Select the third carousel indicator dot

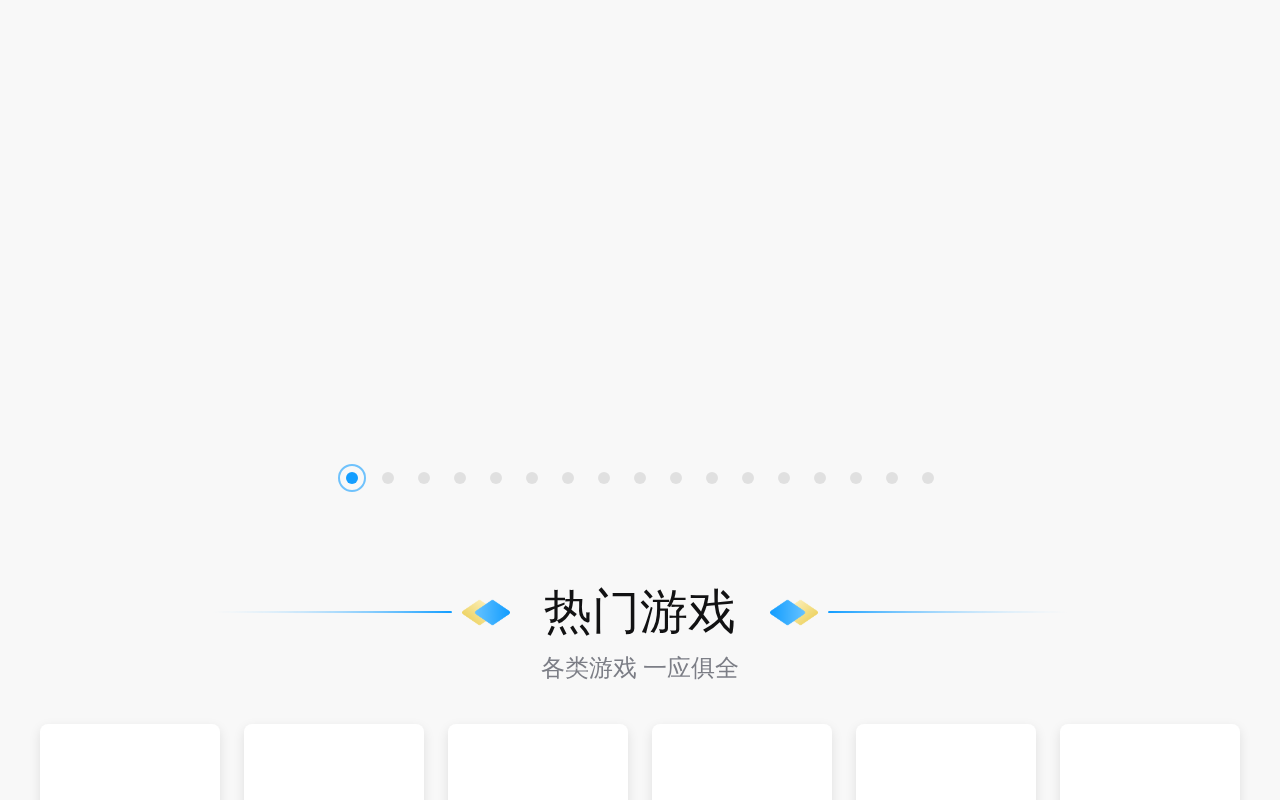(424, 478)
